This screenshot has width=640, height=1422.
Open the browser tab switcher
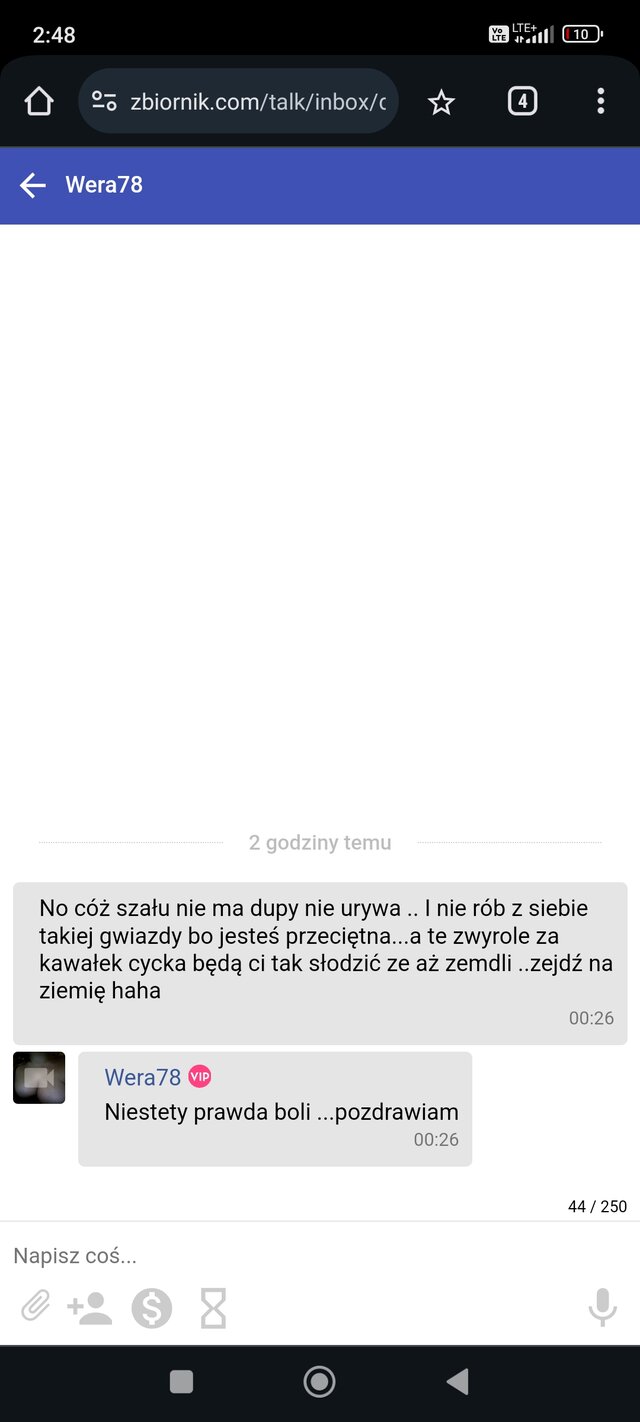coord(522,101)
